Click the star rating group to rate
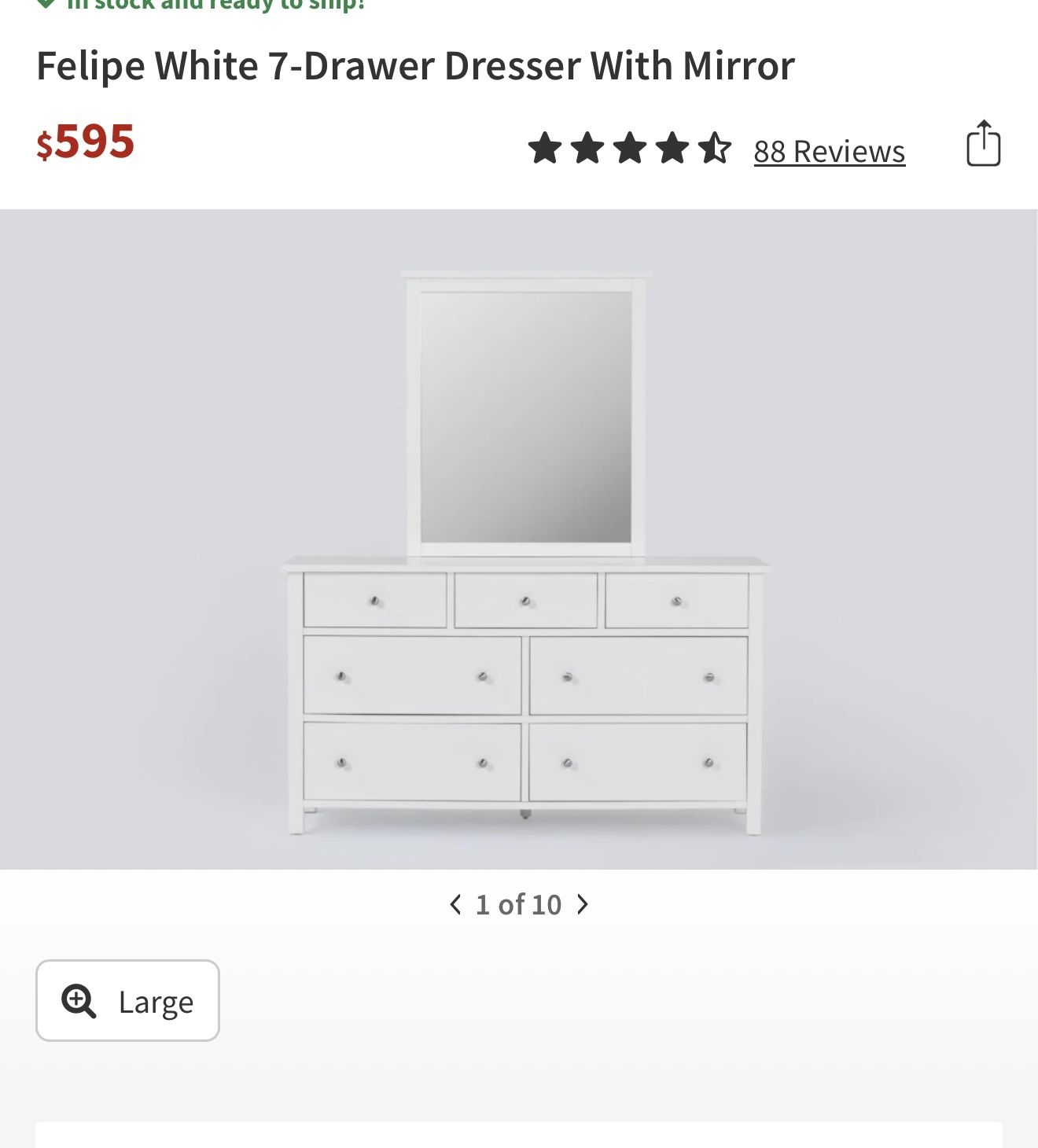This screenshot has height=1148, width=1038. (630, 148)
